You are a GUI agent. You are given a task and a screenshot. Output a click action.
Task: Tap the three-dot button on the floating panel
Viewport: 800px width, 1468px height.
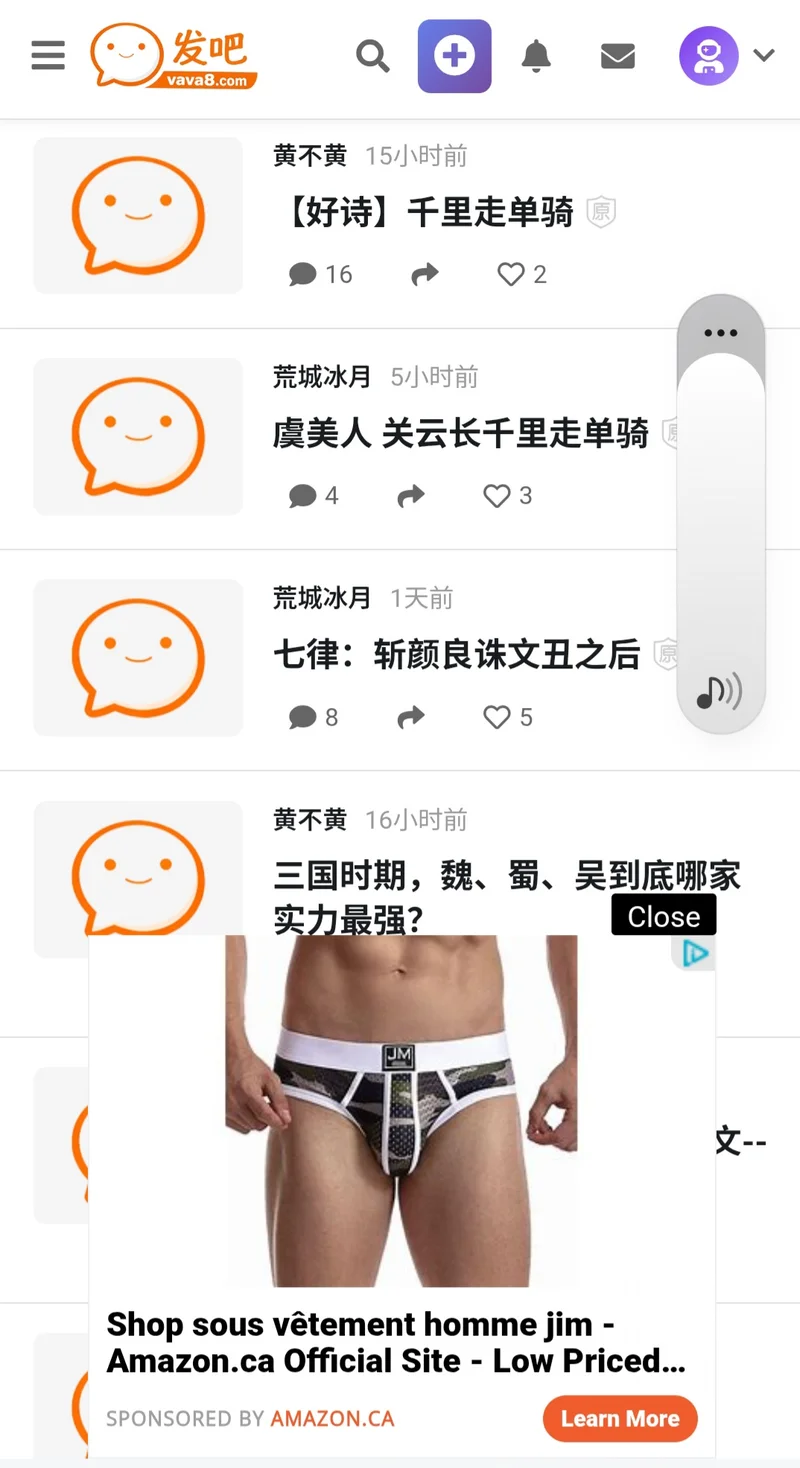point(720,333)
